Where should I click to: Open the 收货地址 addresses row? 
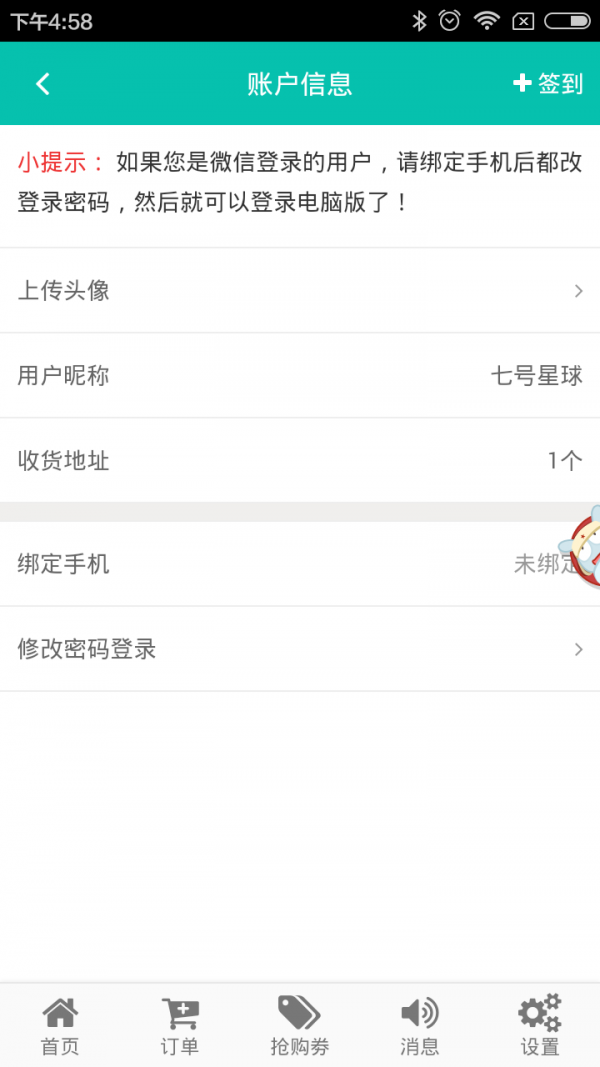click(x=300, y=461)
